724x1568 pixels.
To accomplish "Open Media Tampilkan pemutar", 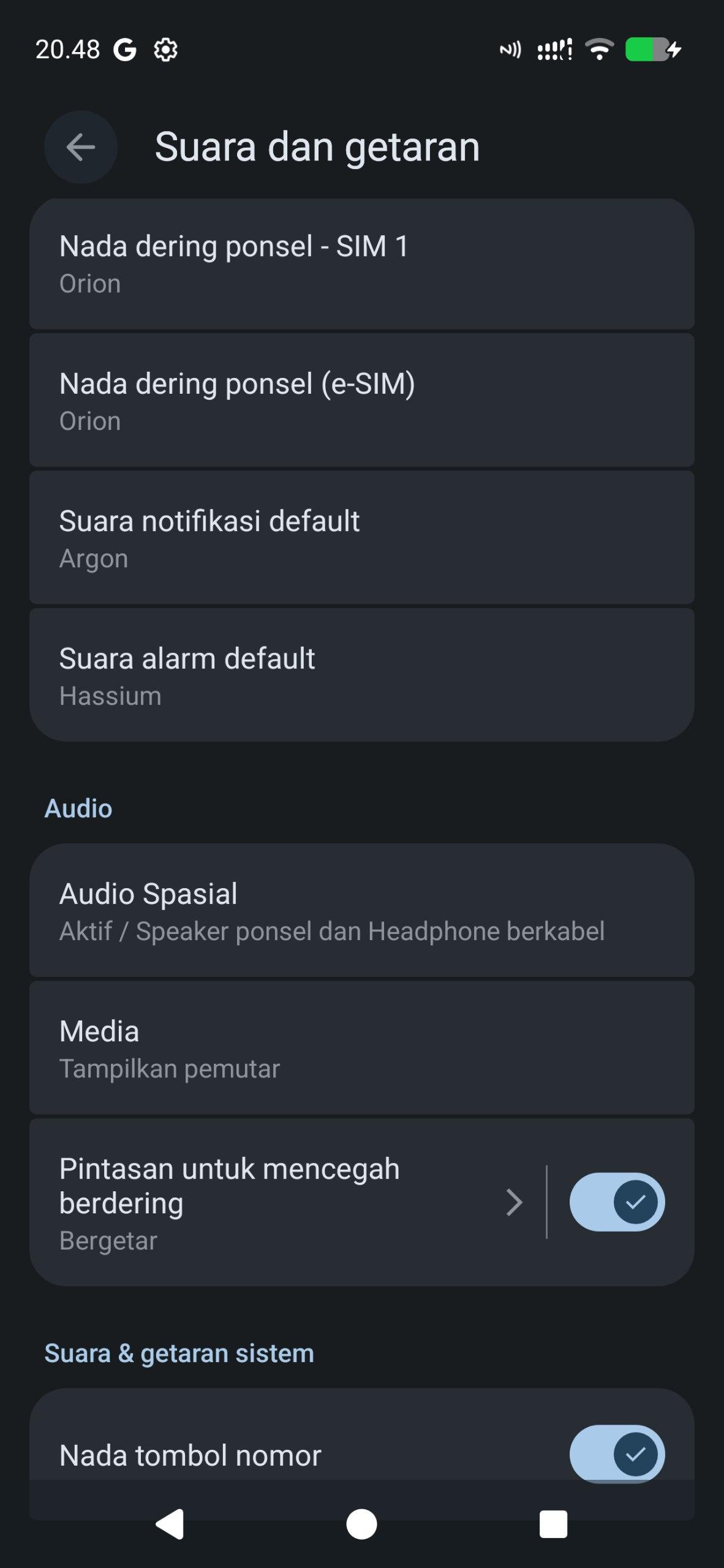I will pyautogui.click(x=361, y=1048).
